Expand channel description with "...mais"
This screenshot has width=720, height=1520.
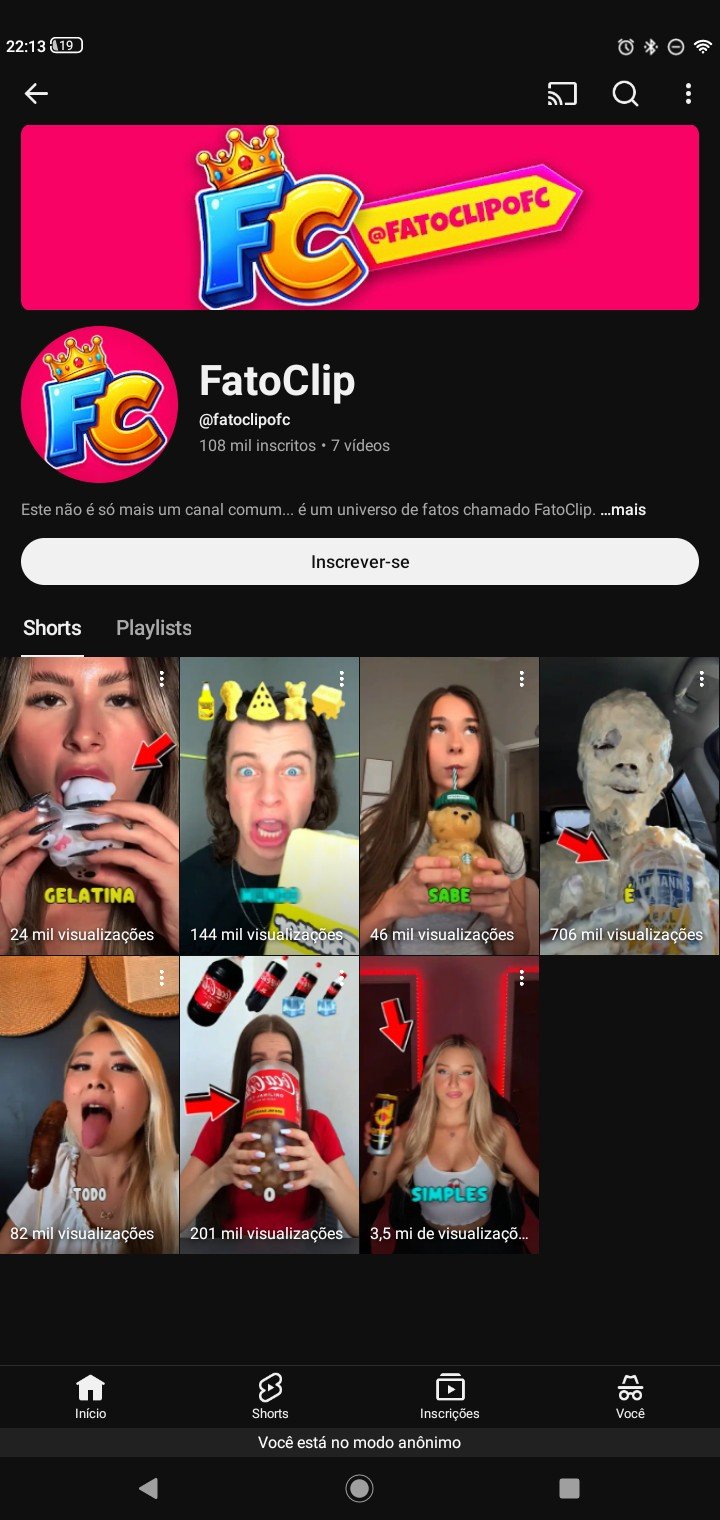pos(623,510)
